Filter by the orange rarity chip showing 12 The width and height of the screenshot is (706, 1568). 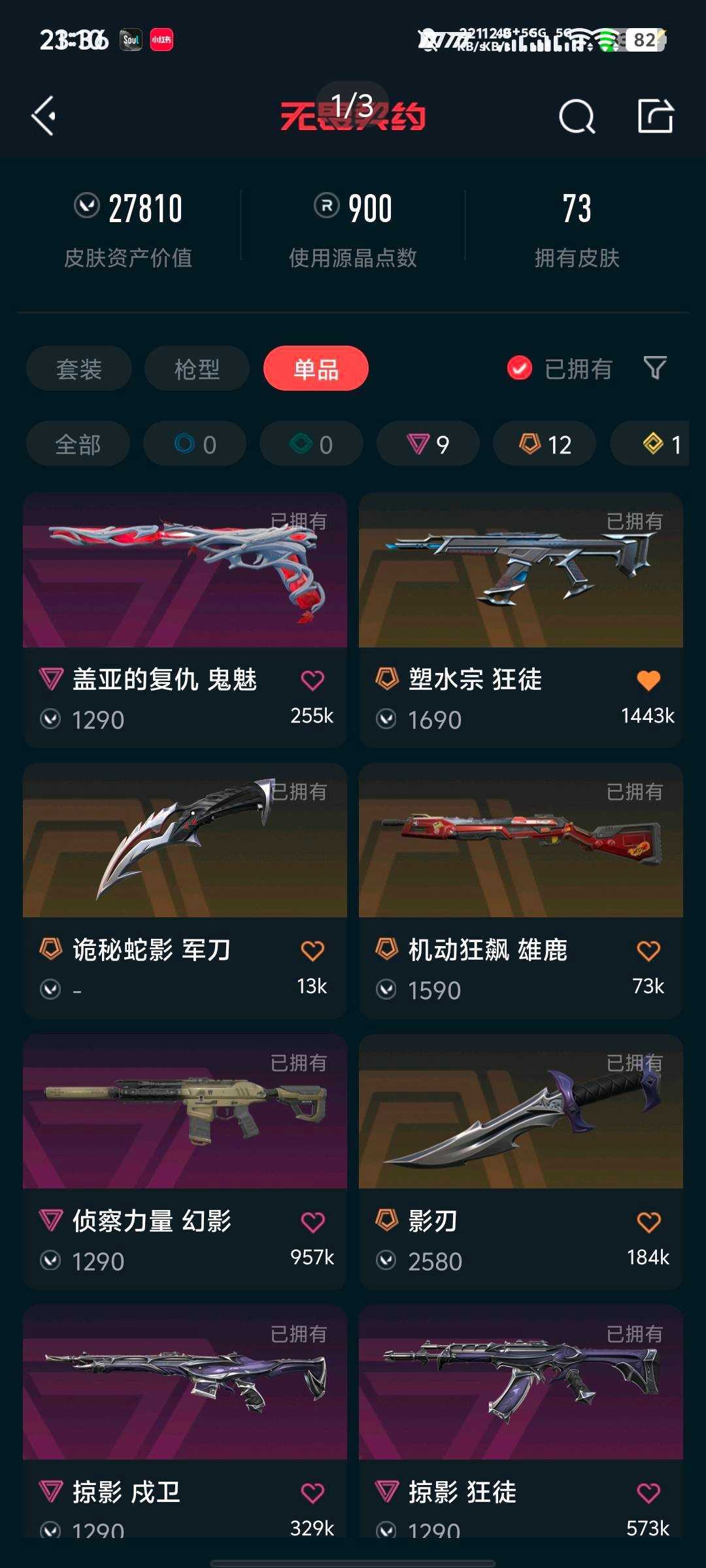pyautogui.click(x=545, y=444)
